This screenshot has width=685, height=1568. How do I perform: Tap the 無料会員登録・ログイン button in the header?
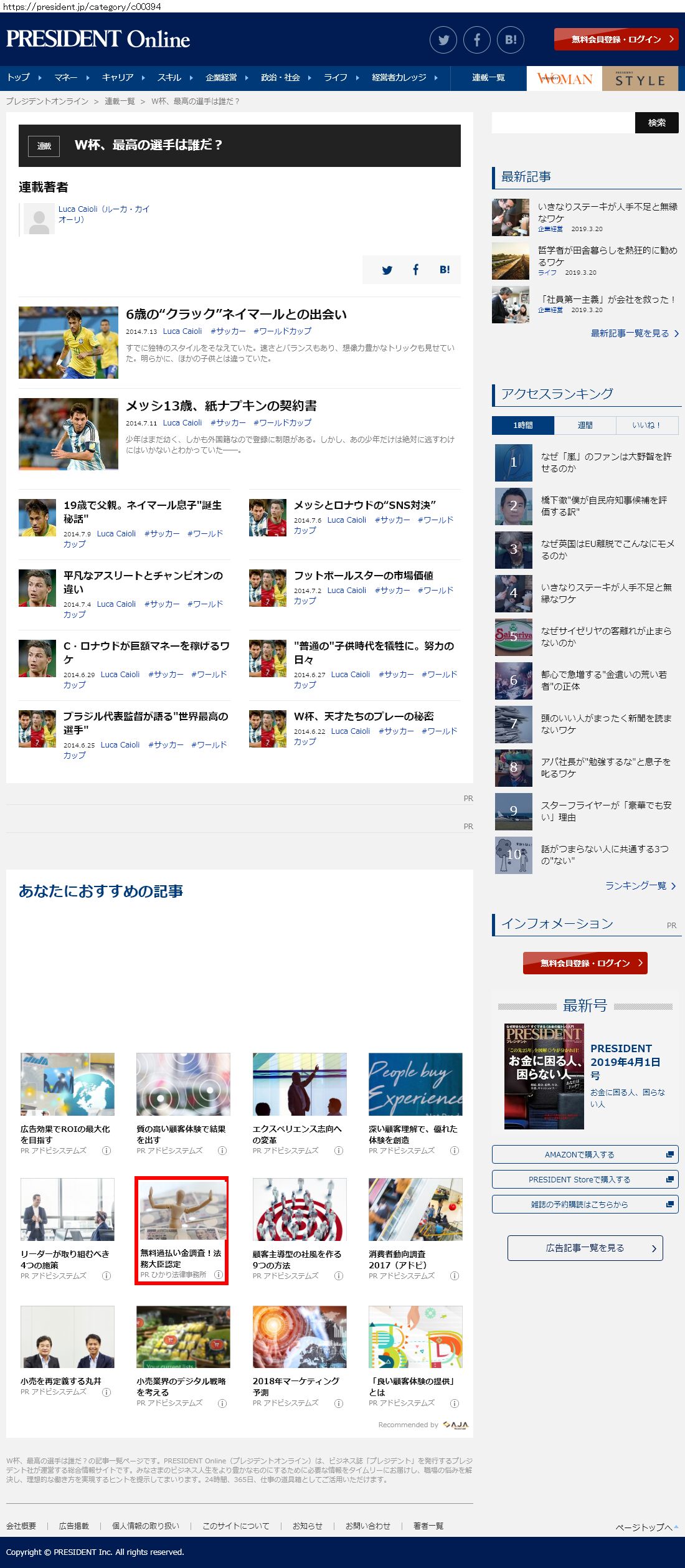click(x=616, y=39)
